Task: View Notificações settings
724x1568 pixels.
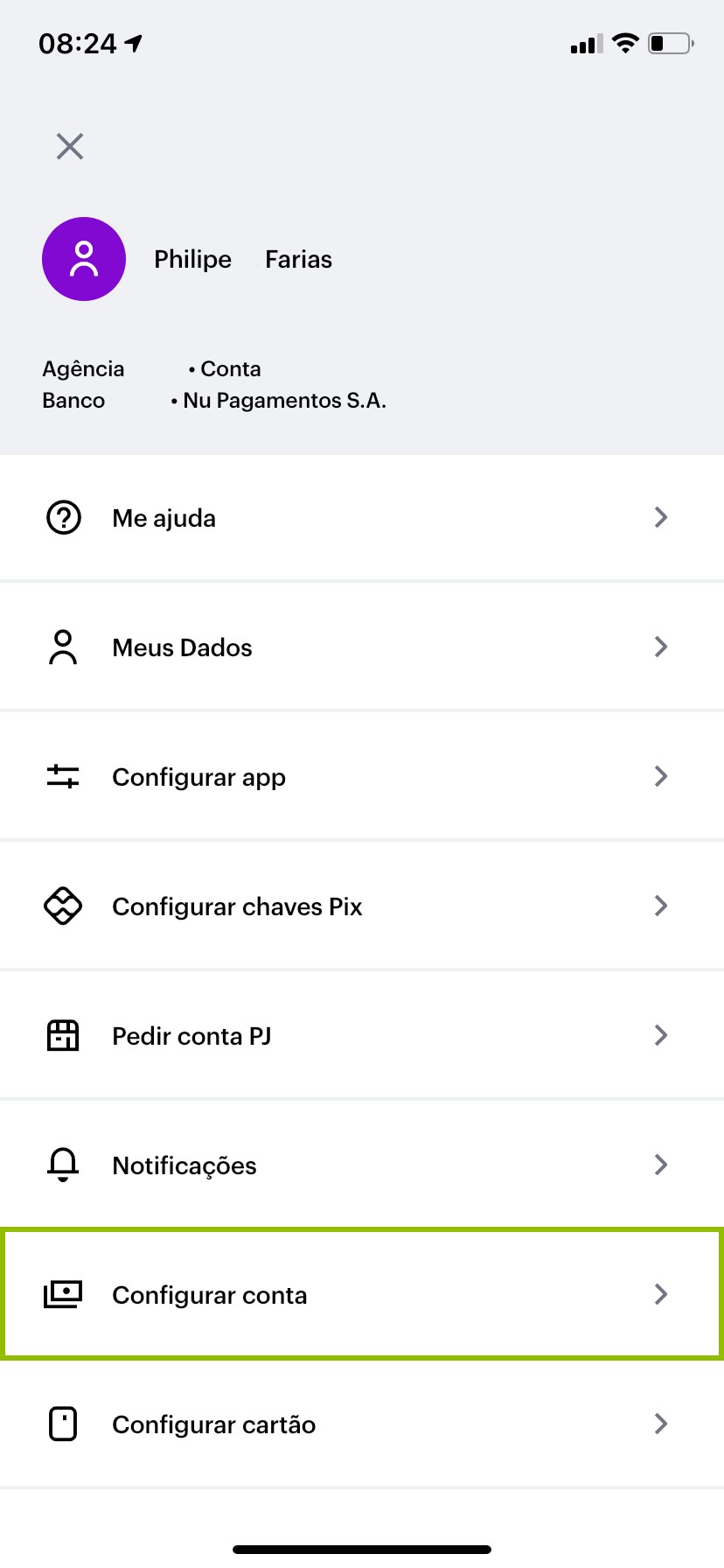Action: click(x=362, y=1165)
